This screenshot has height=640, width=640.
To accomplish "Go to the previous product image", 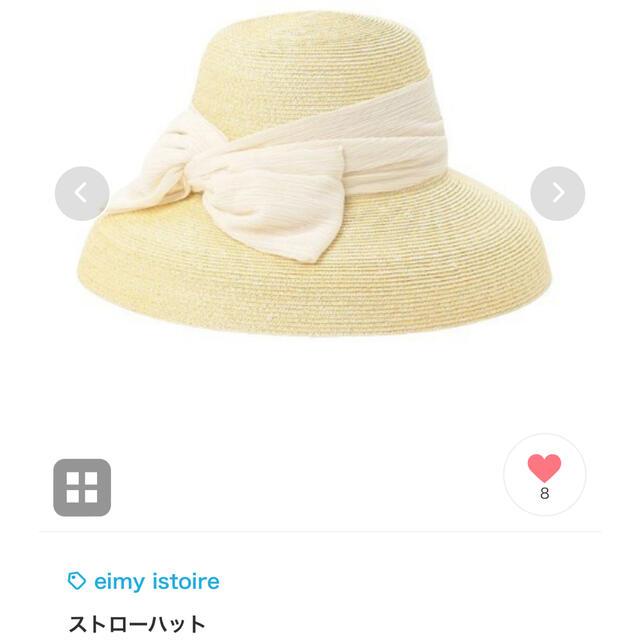I will coord(82,192).
